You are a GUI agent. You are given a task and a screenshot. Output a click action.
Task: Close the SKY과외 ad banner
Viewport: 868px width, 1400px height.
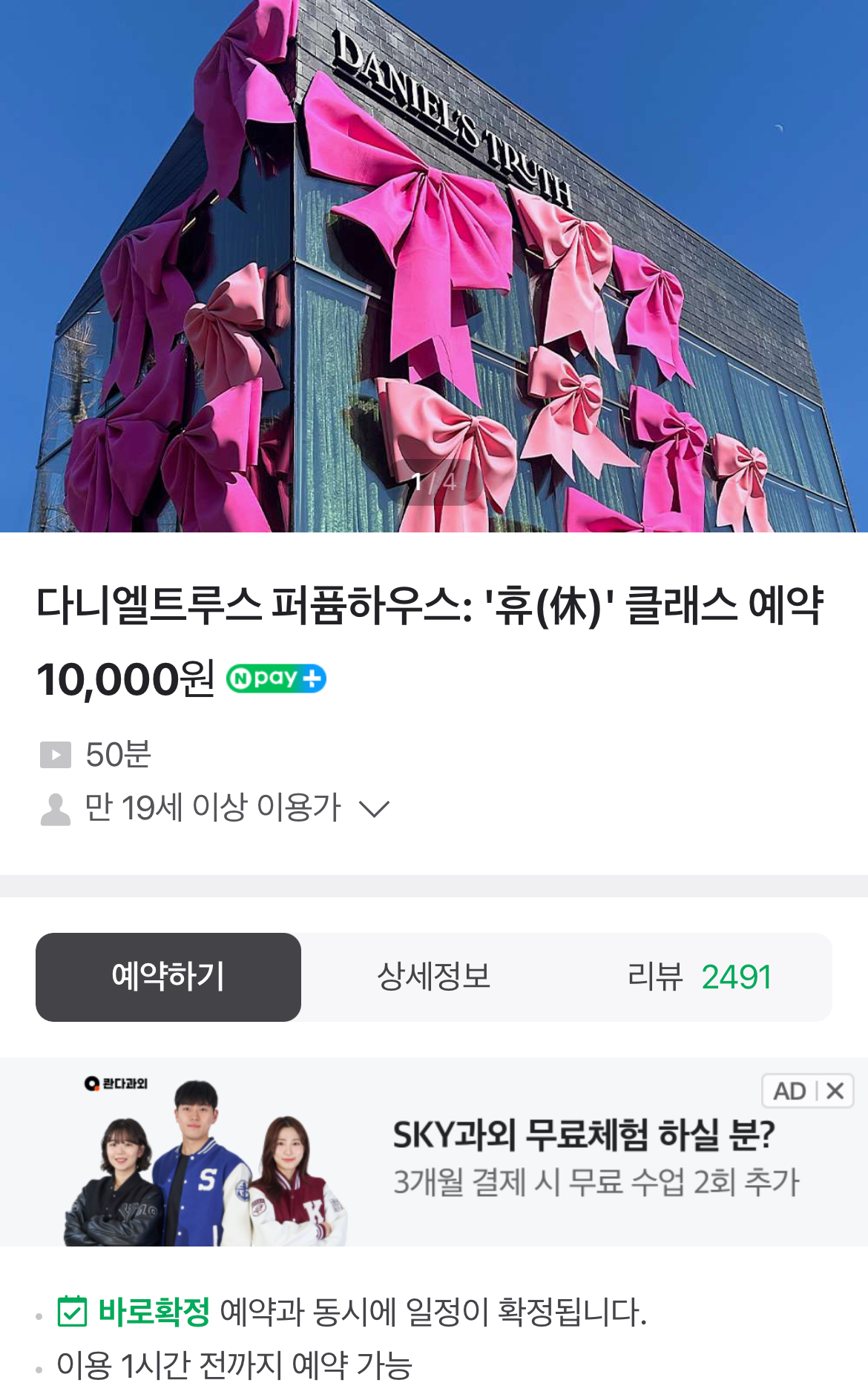click(x=835, y=1091)
